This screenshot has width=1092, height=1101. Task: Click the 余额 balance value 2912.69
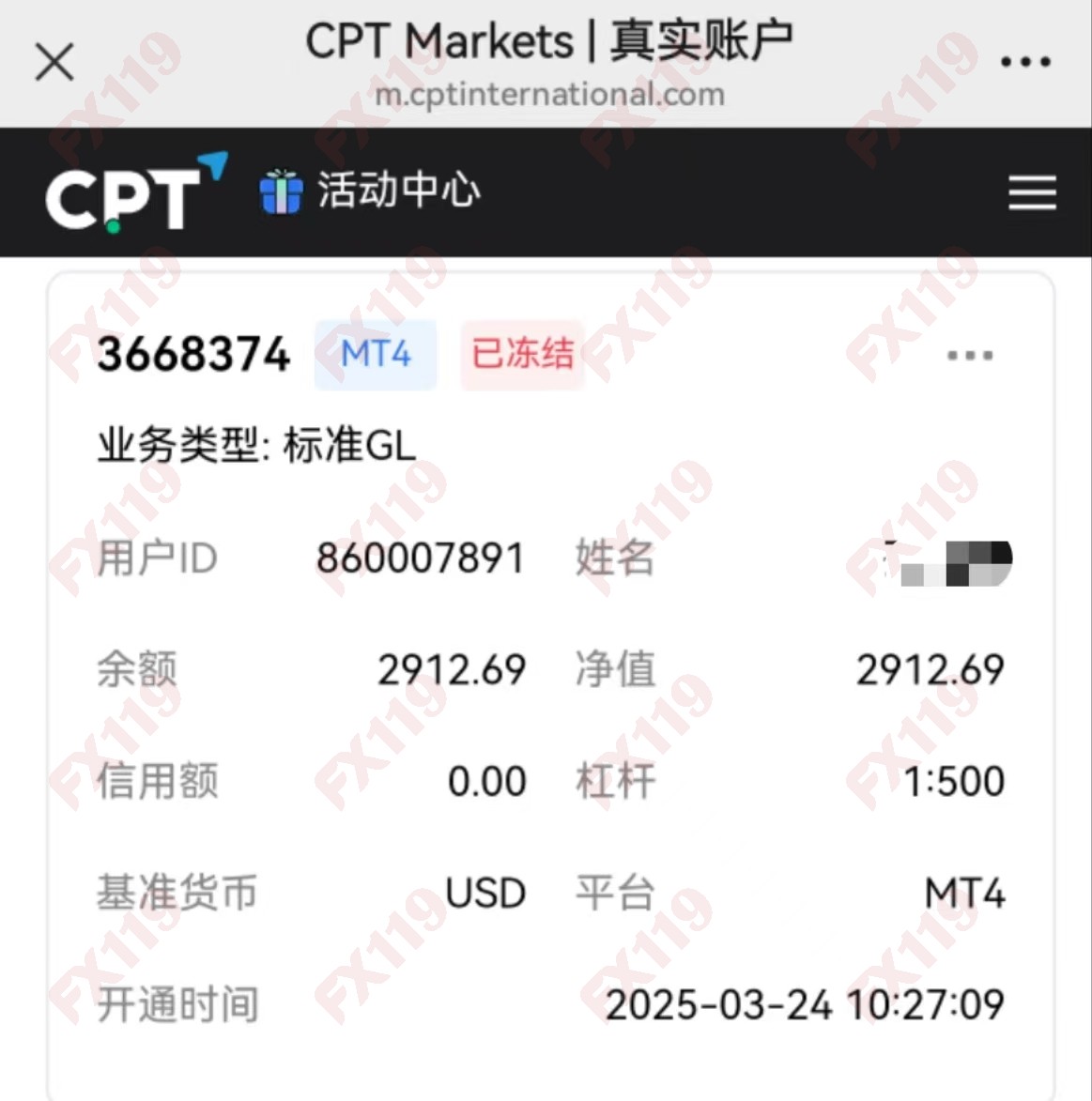pyautogui.click(x=452, y=668)
